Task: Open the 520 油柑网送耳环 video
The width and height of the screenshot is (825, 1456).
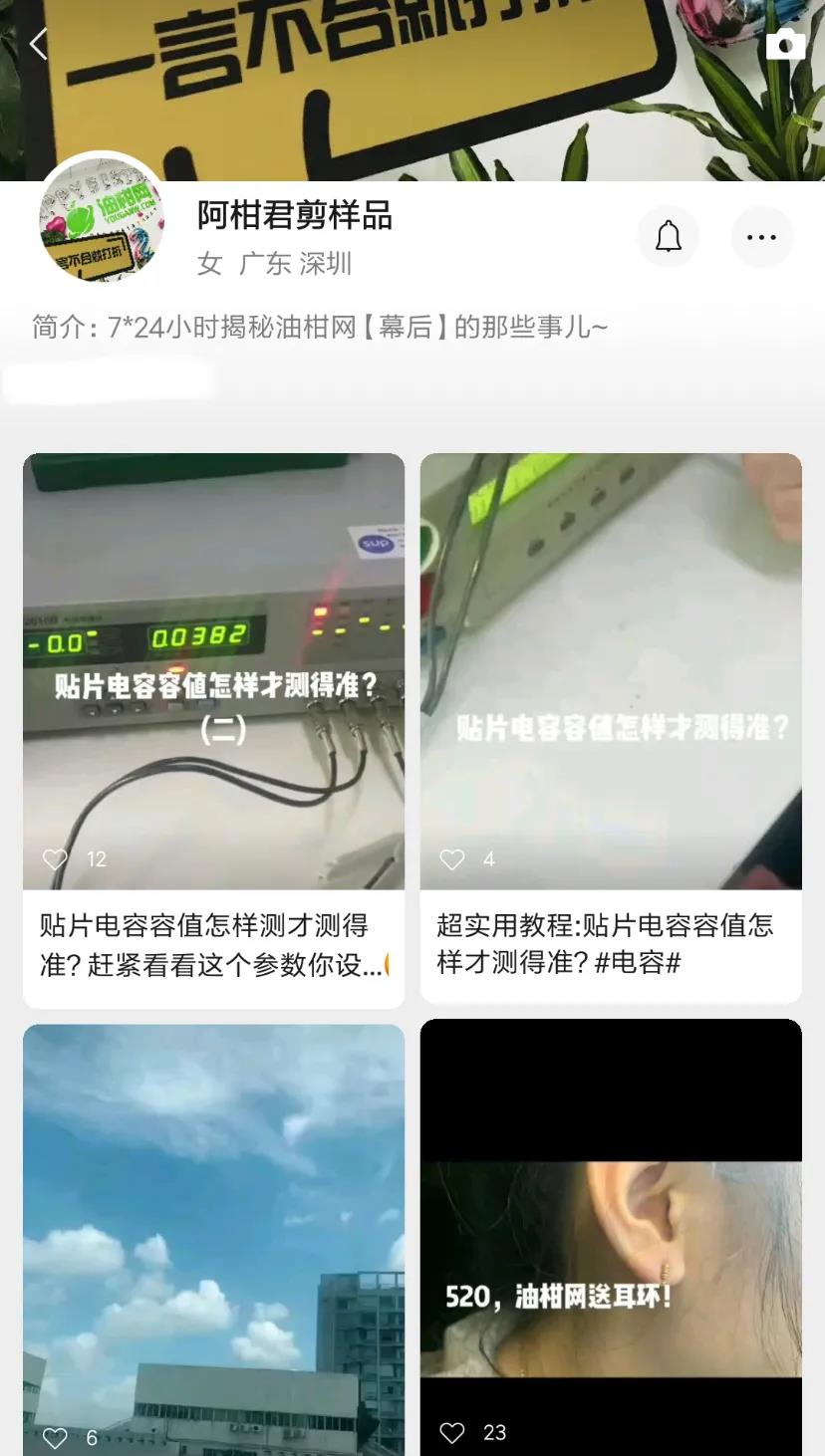Action: tap(611, 1235)
